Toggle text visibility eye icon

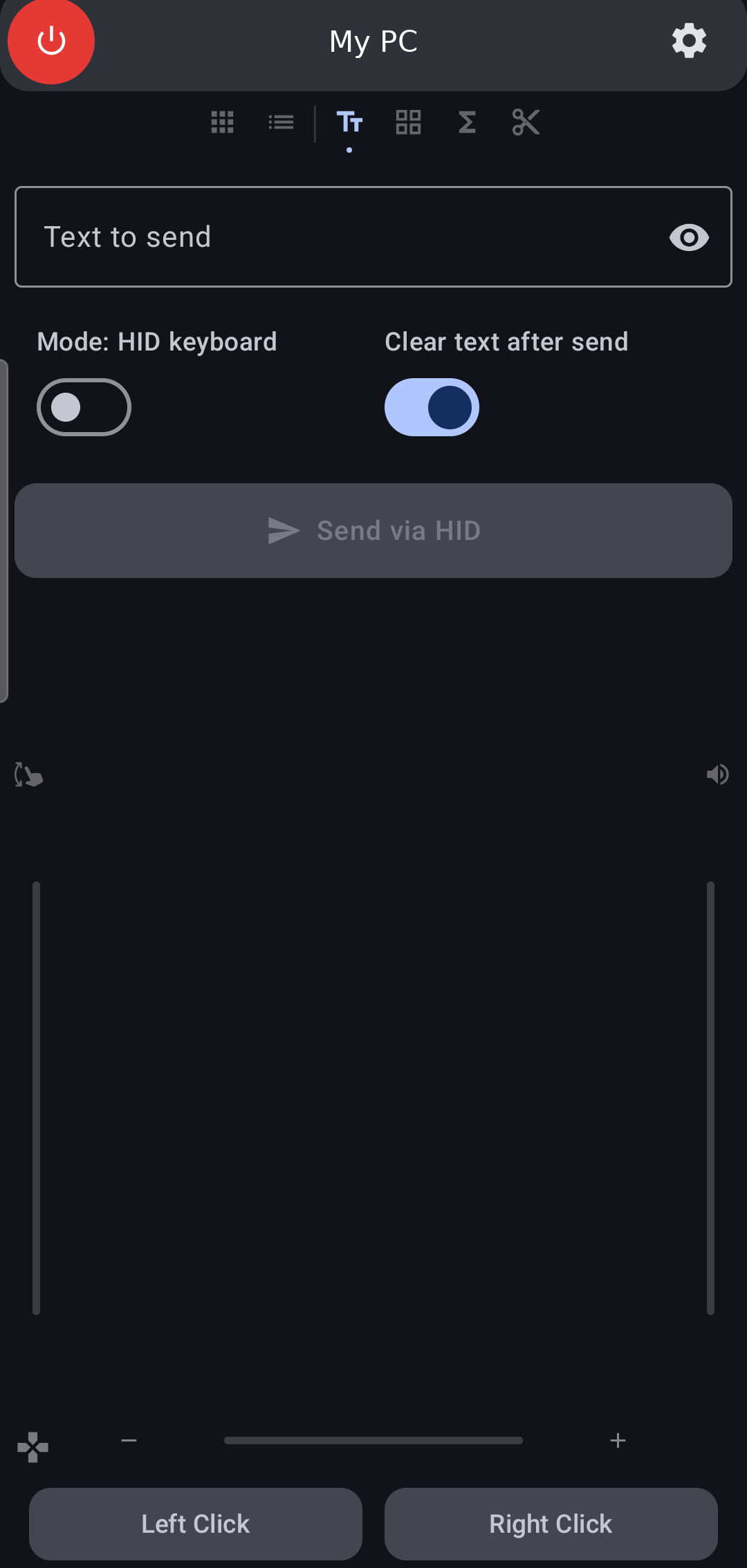pos(689,237)
